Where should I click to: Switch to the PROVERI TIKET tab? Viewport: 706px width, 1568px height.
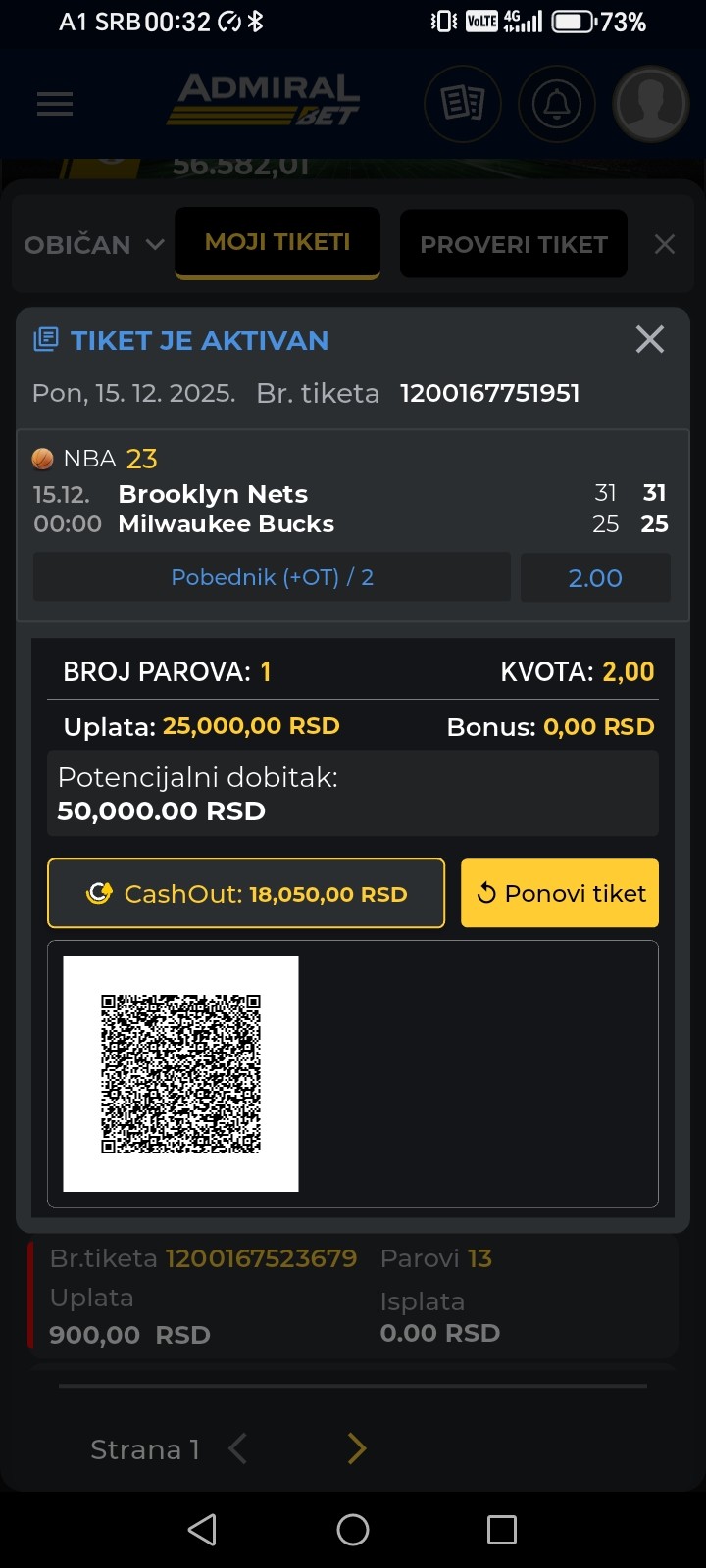[x=513, y=244]
